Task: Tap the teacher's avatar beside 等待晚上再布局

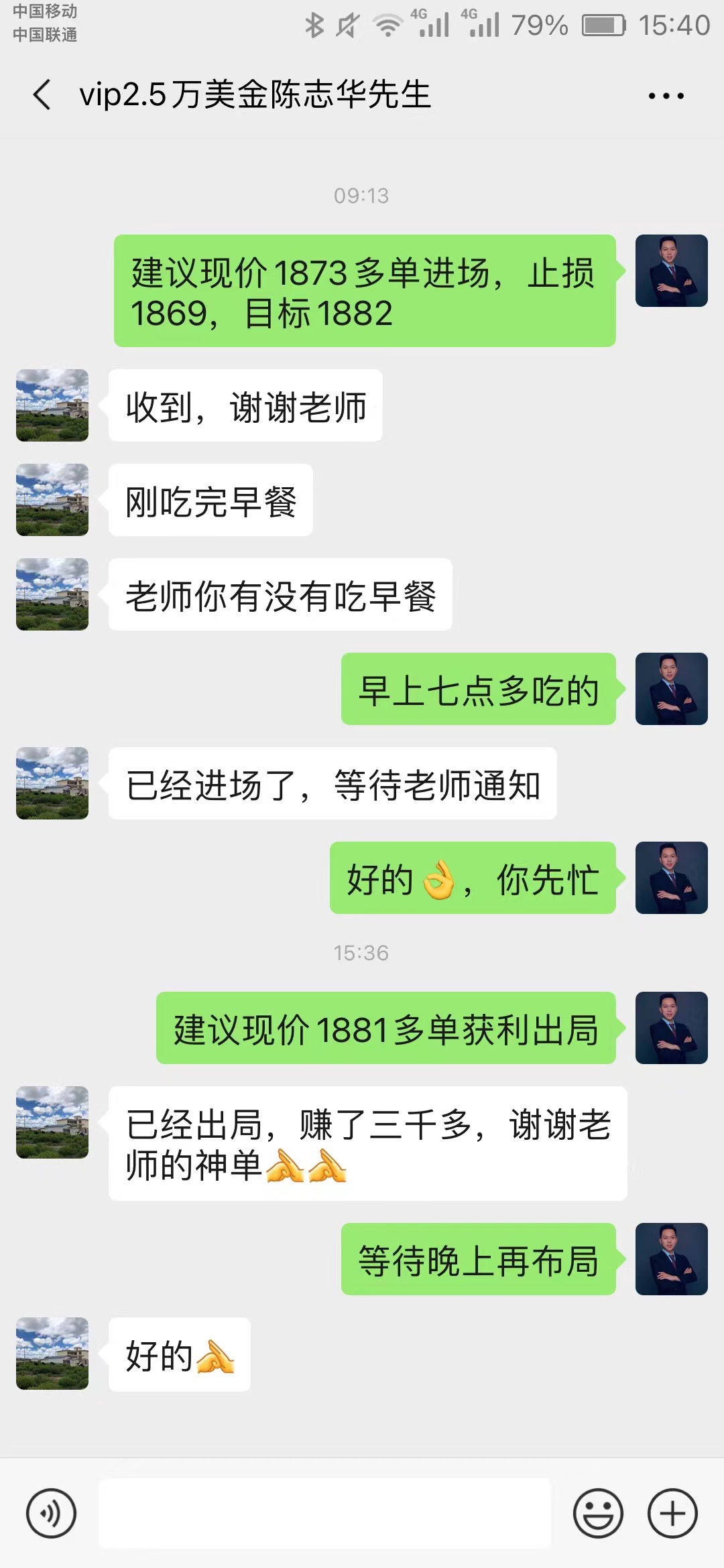Action: click(671, 1259)
